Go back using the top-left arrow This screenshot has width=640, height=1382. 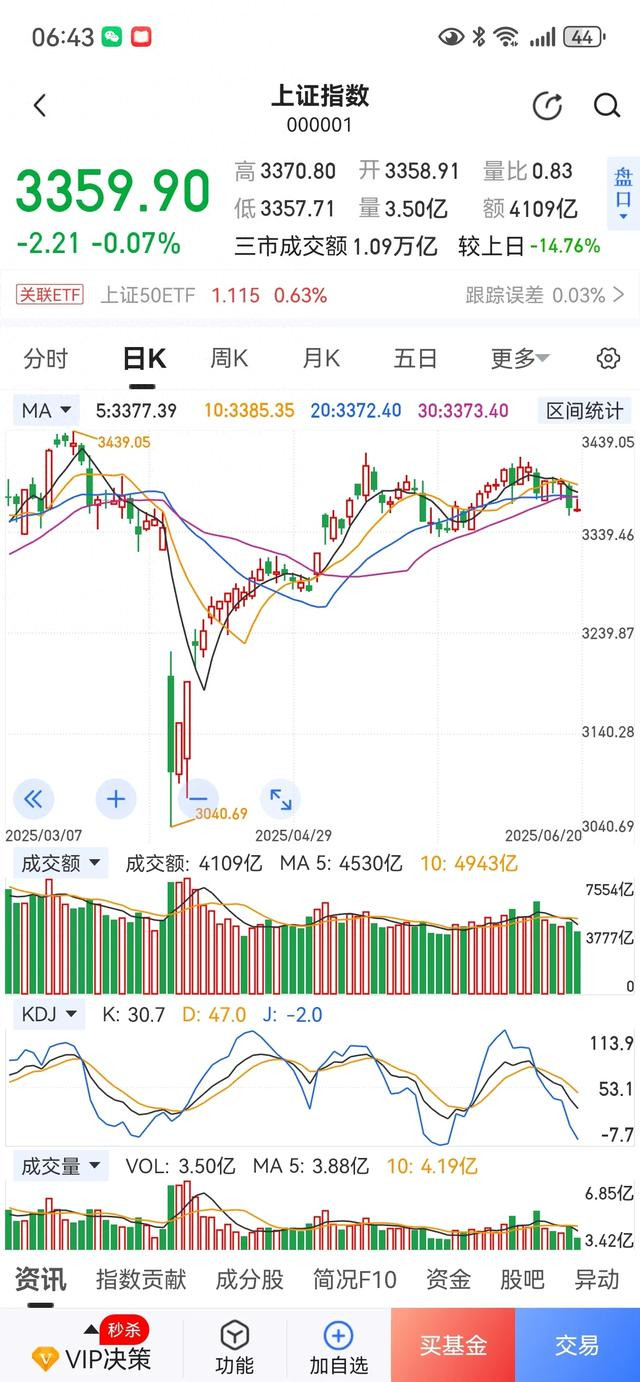(x=40, y=105)
